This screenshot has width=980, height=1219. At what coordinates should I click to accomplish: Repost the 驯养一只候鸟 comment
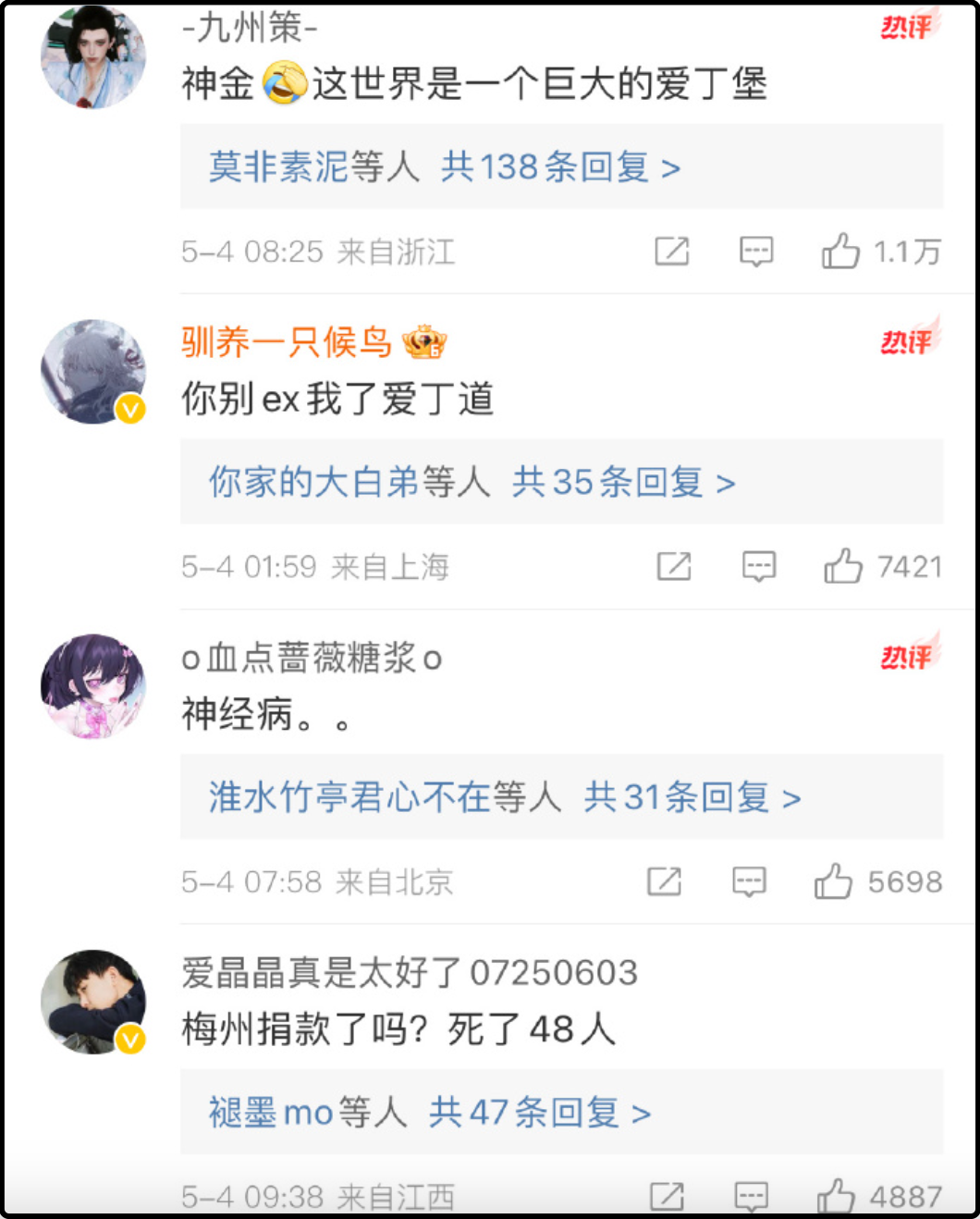click(674, 566)
